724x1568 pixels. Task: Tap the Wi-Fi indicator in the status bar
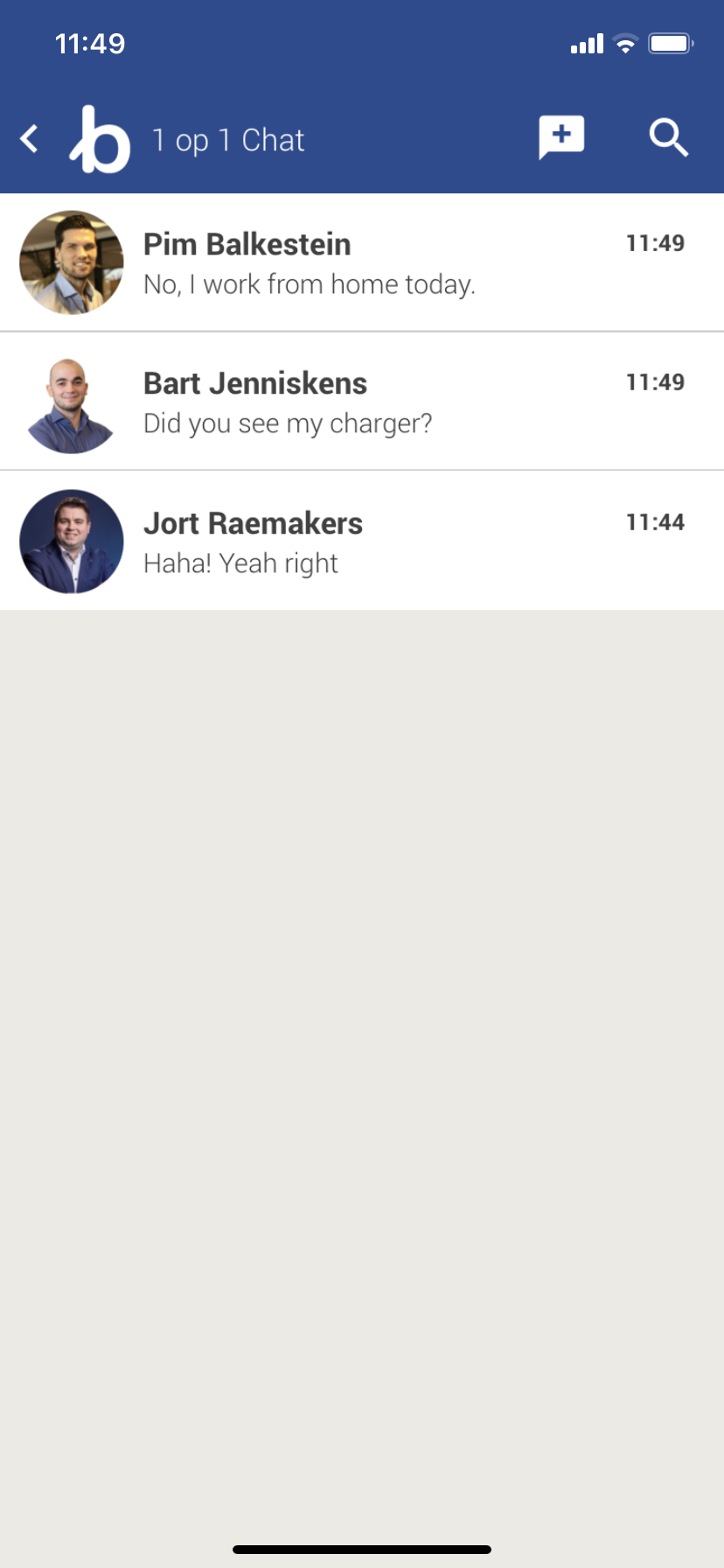[x=623, y=42]
